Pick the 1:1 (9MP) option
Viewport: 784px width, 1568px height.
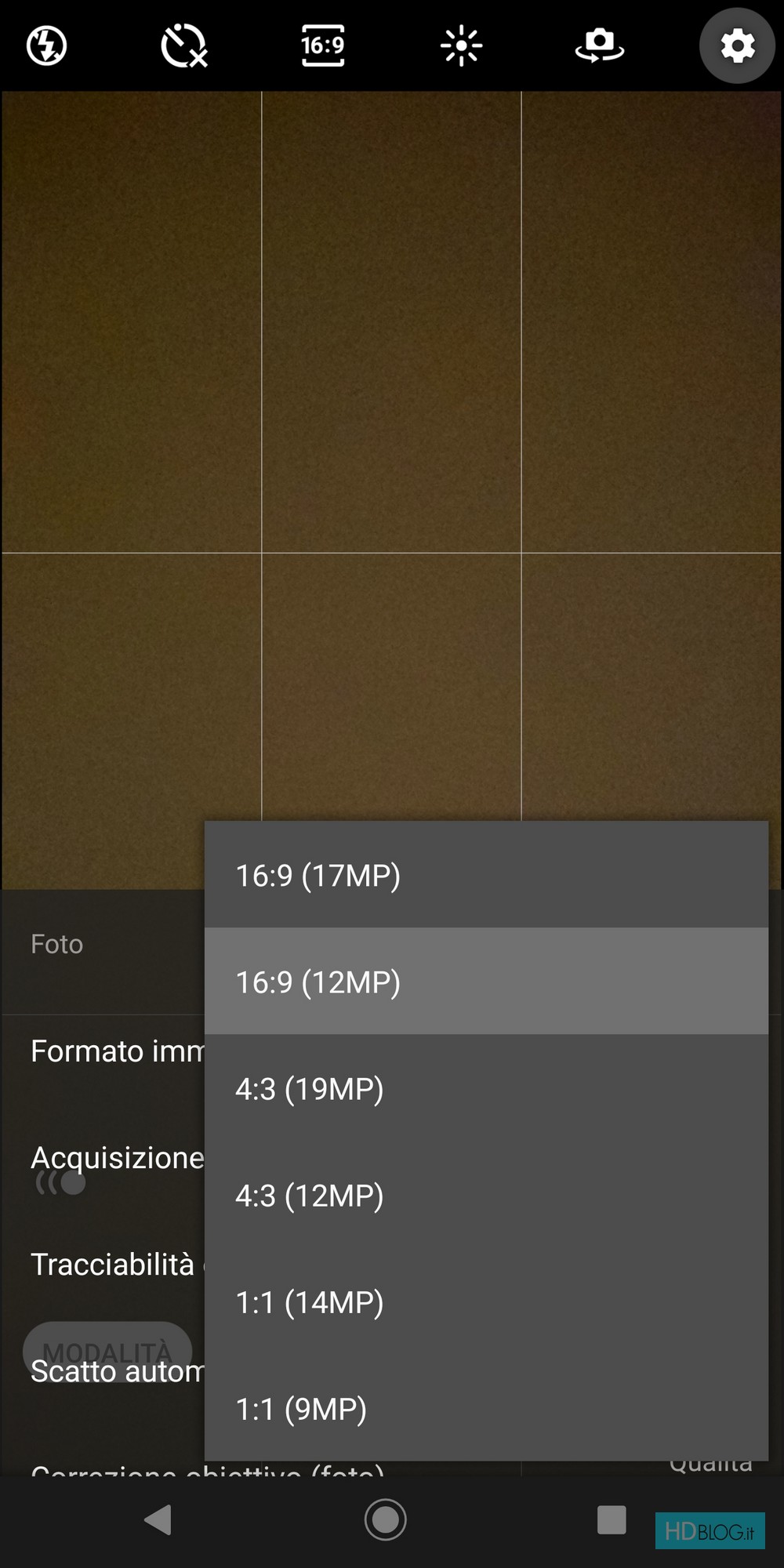(x=486, y=1408)
